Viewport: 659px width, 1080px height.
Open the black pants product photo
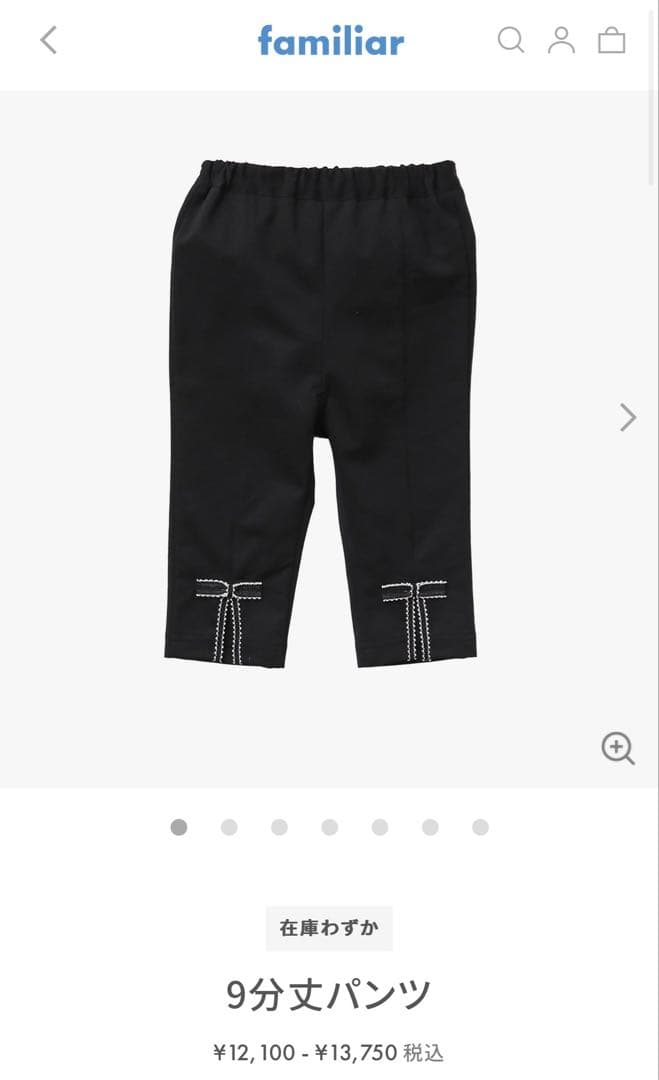pos(320,410)
